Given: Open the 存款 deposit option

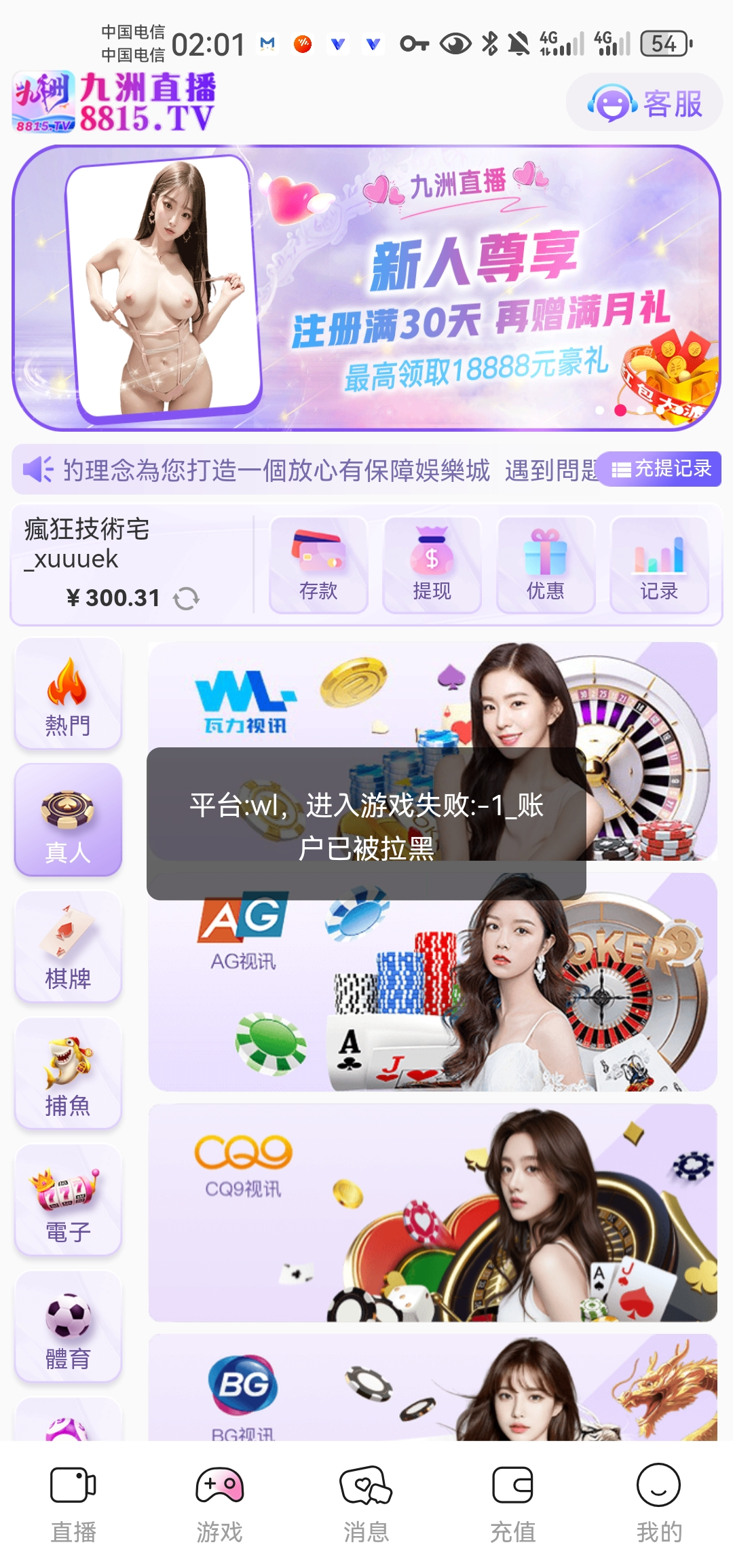Looking at the screenshot, I should pos(318,565).
